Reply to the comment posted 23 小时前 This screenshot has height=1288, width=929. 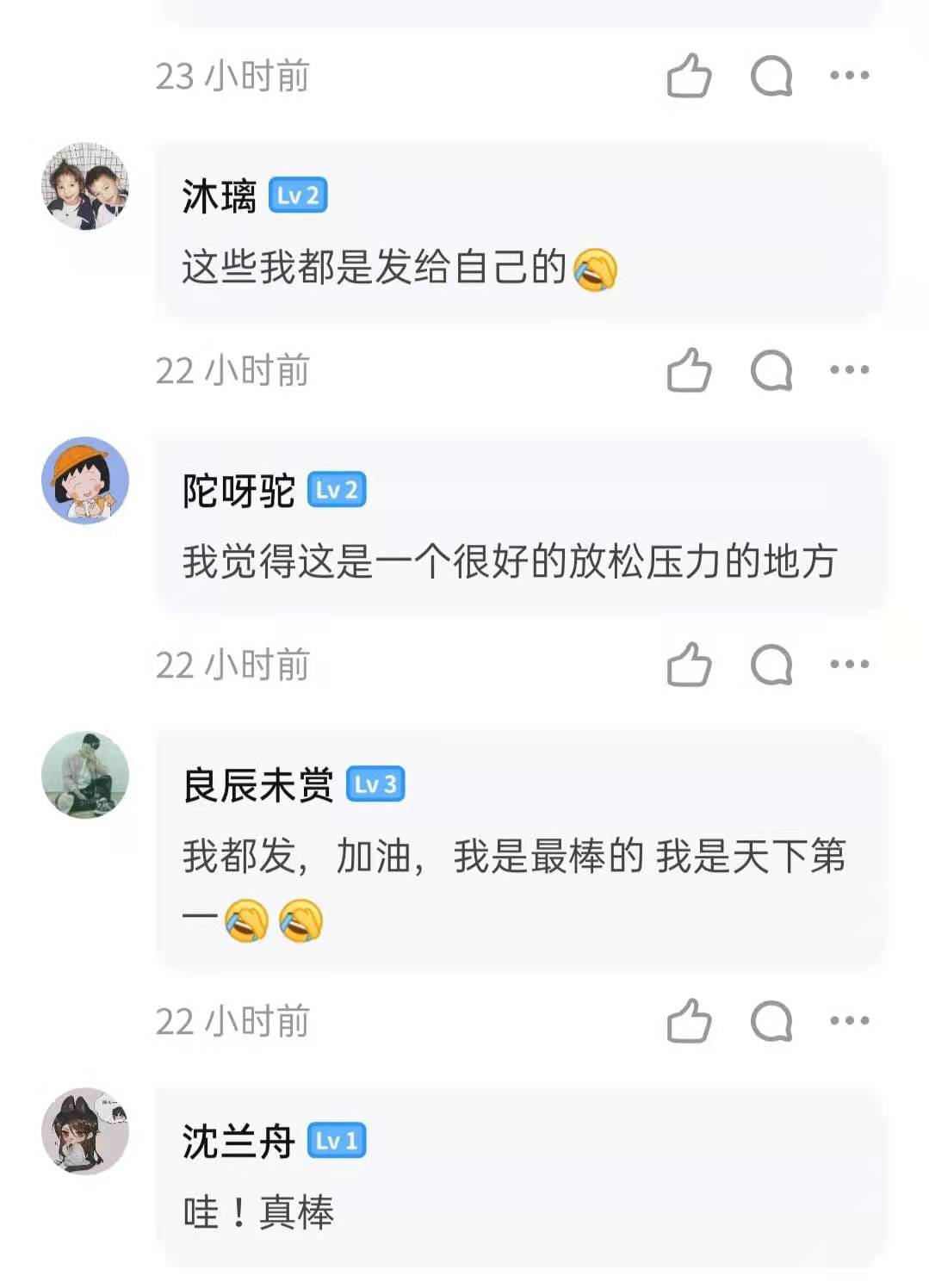(x=771, y=76)
